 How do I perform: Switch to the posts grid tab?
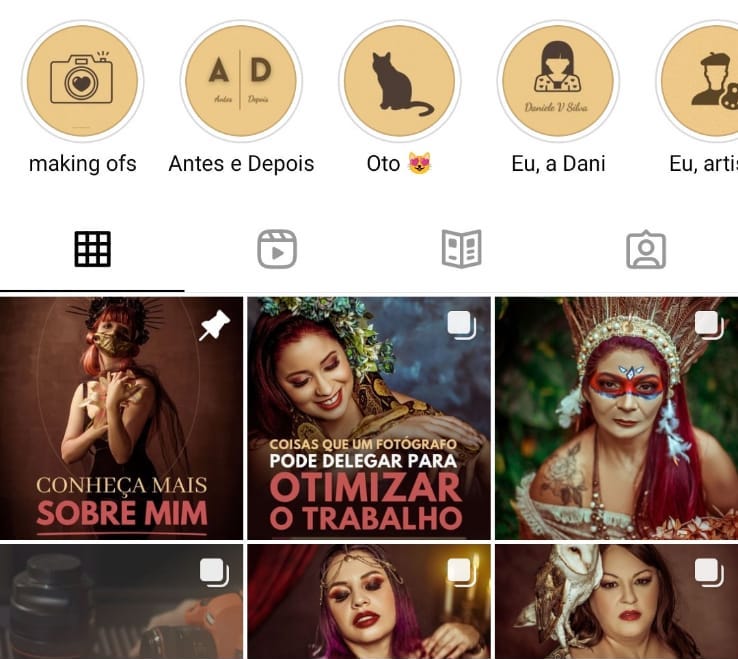coord(92,249)
